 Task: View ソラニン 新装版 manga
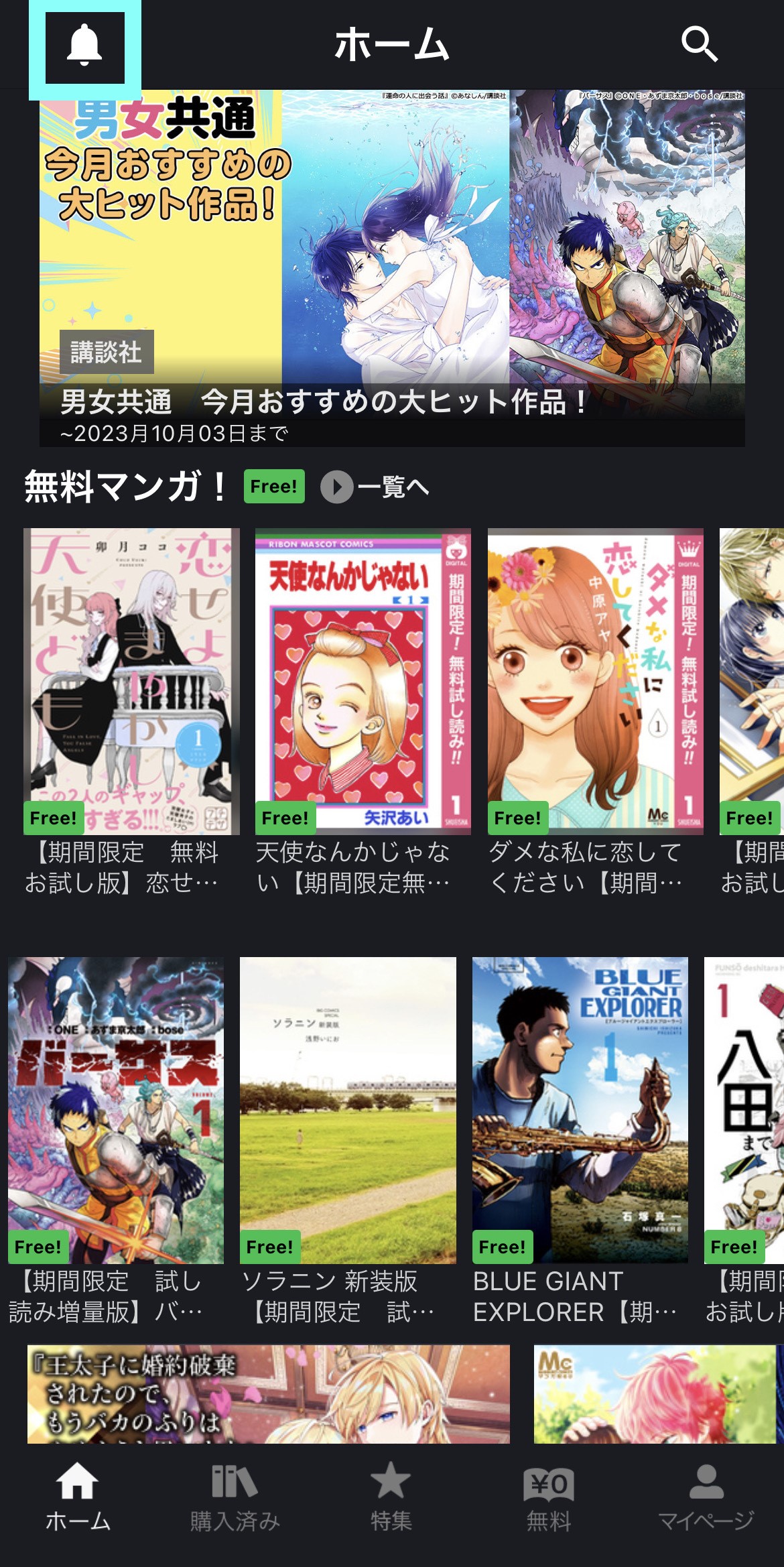pyautogui.click(x=348, y=1110)
